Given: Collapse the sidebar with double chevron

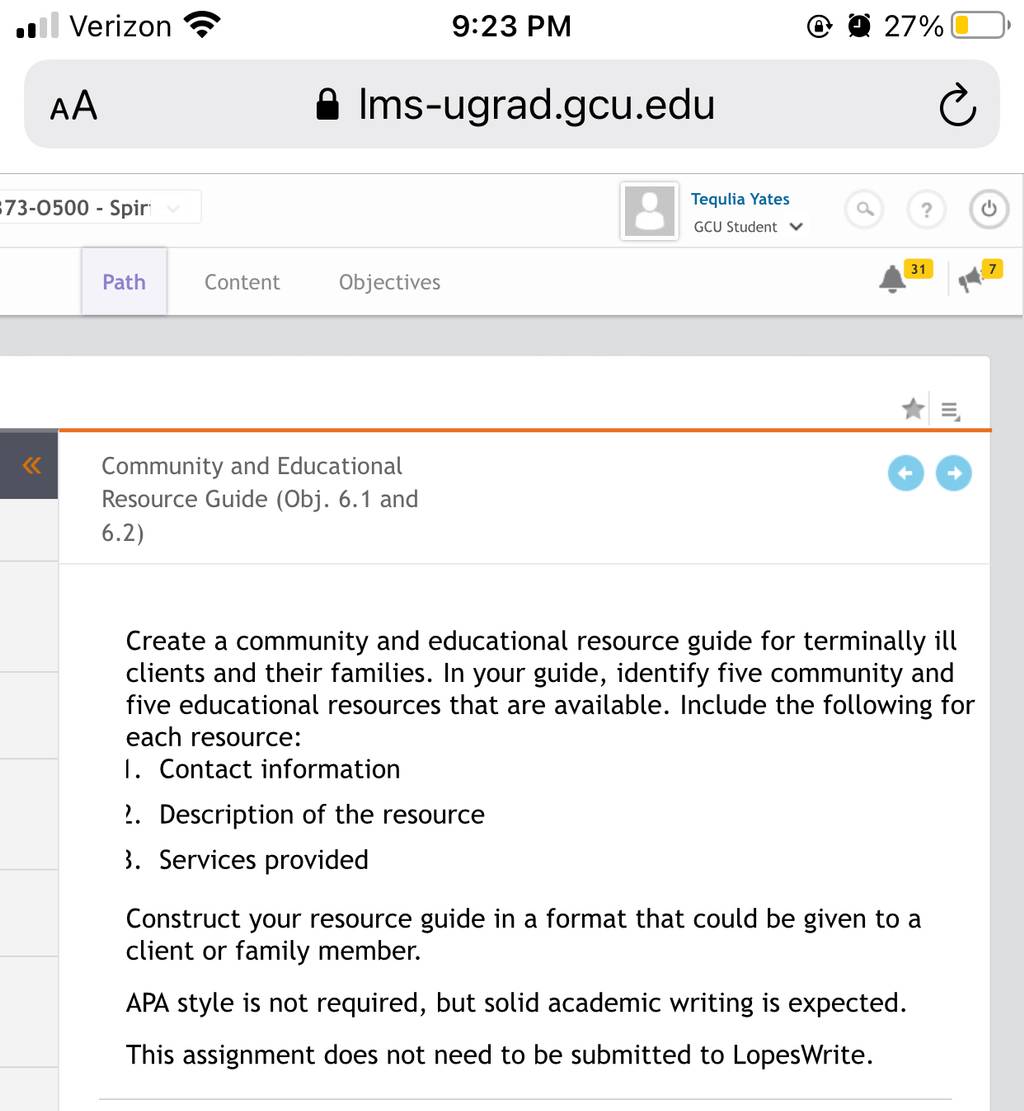Looking at the screenshot, I should click(29, 465).
